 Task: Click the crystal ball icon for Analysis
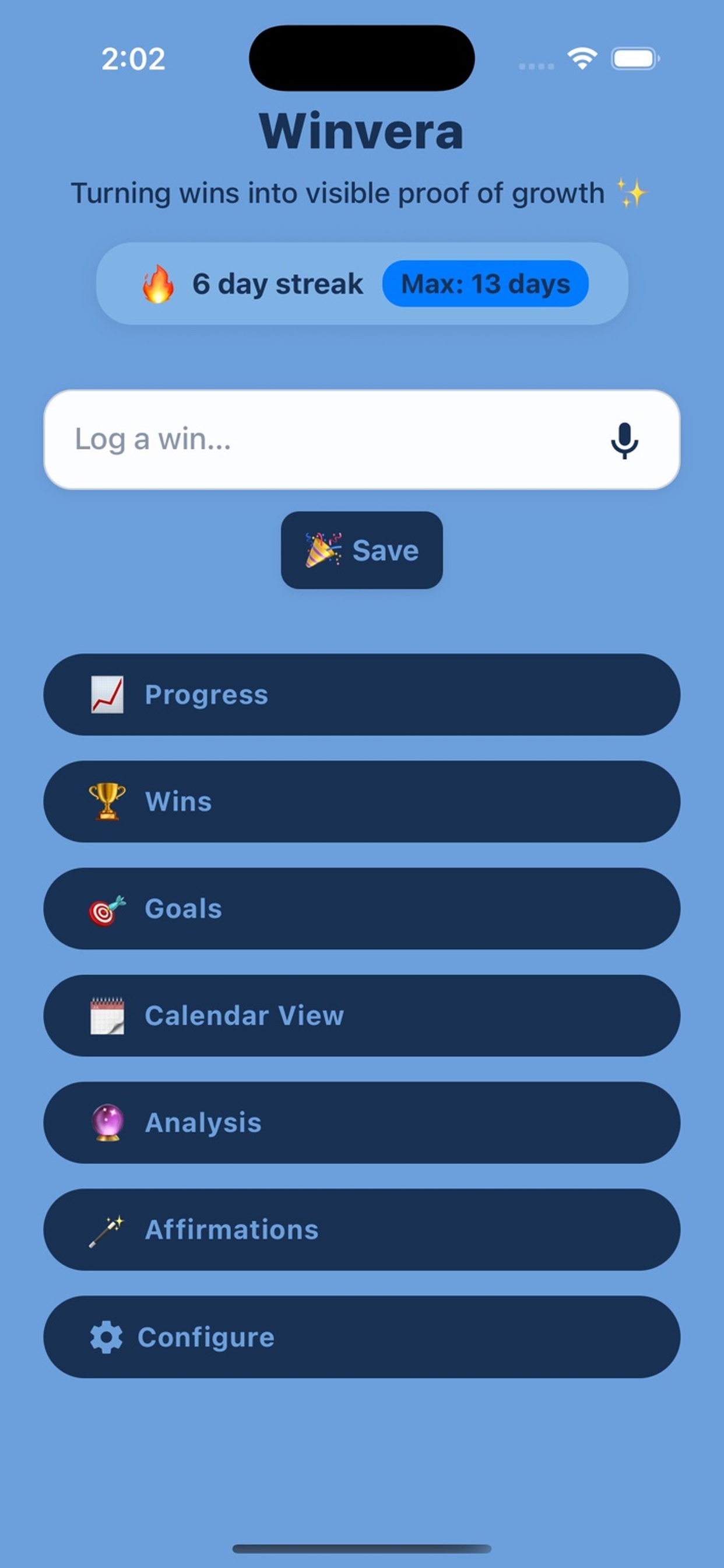[x=107, y=1122]
